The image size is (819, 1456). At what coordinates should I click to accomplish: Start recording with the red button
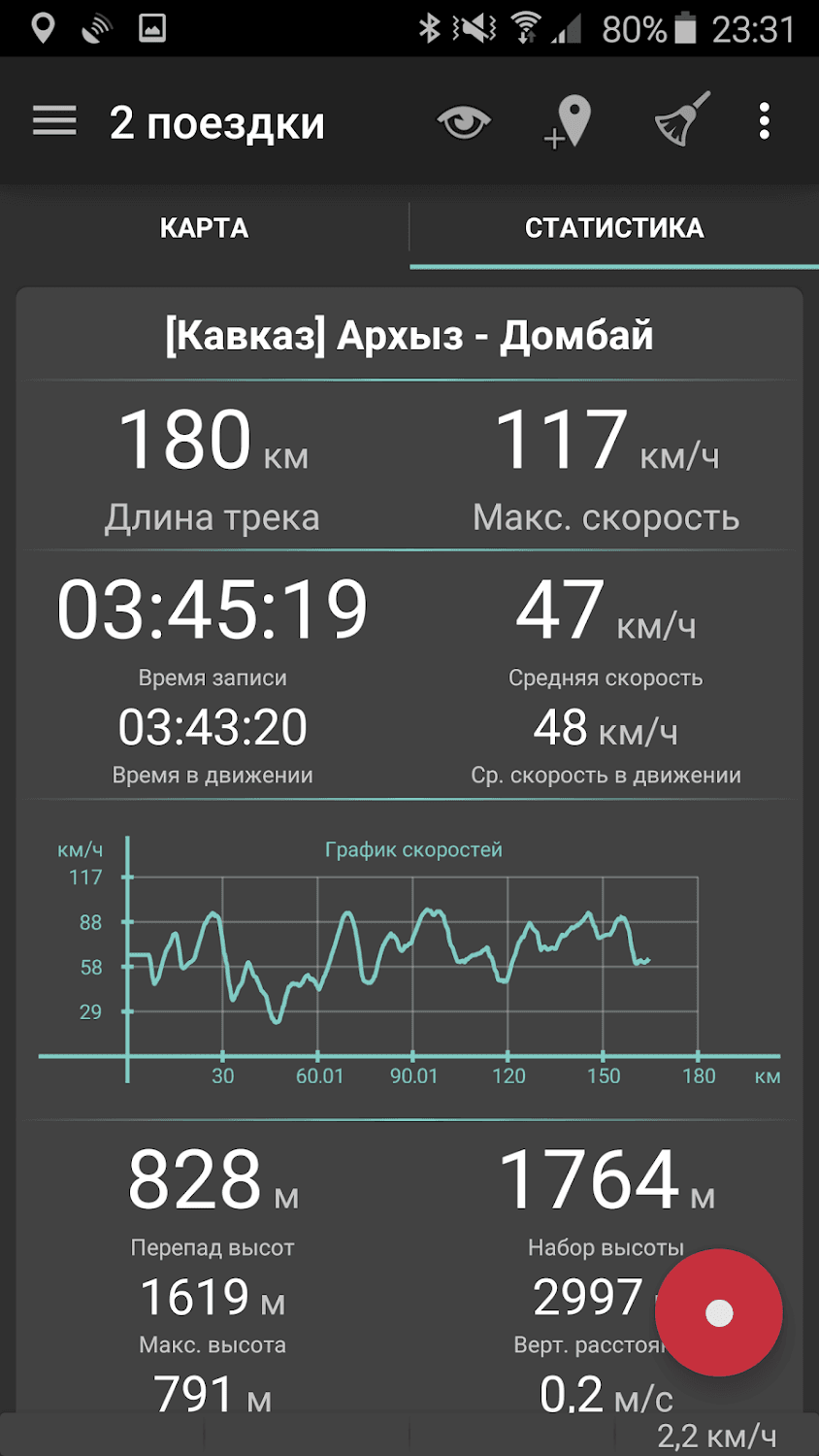[719, 1312]
